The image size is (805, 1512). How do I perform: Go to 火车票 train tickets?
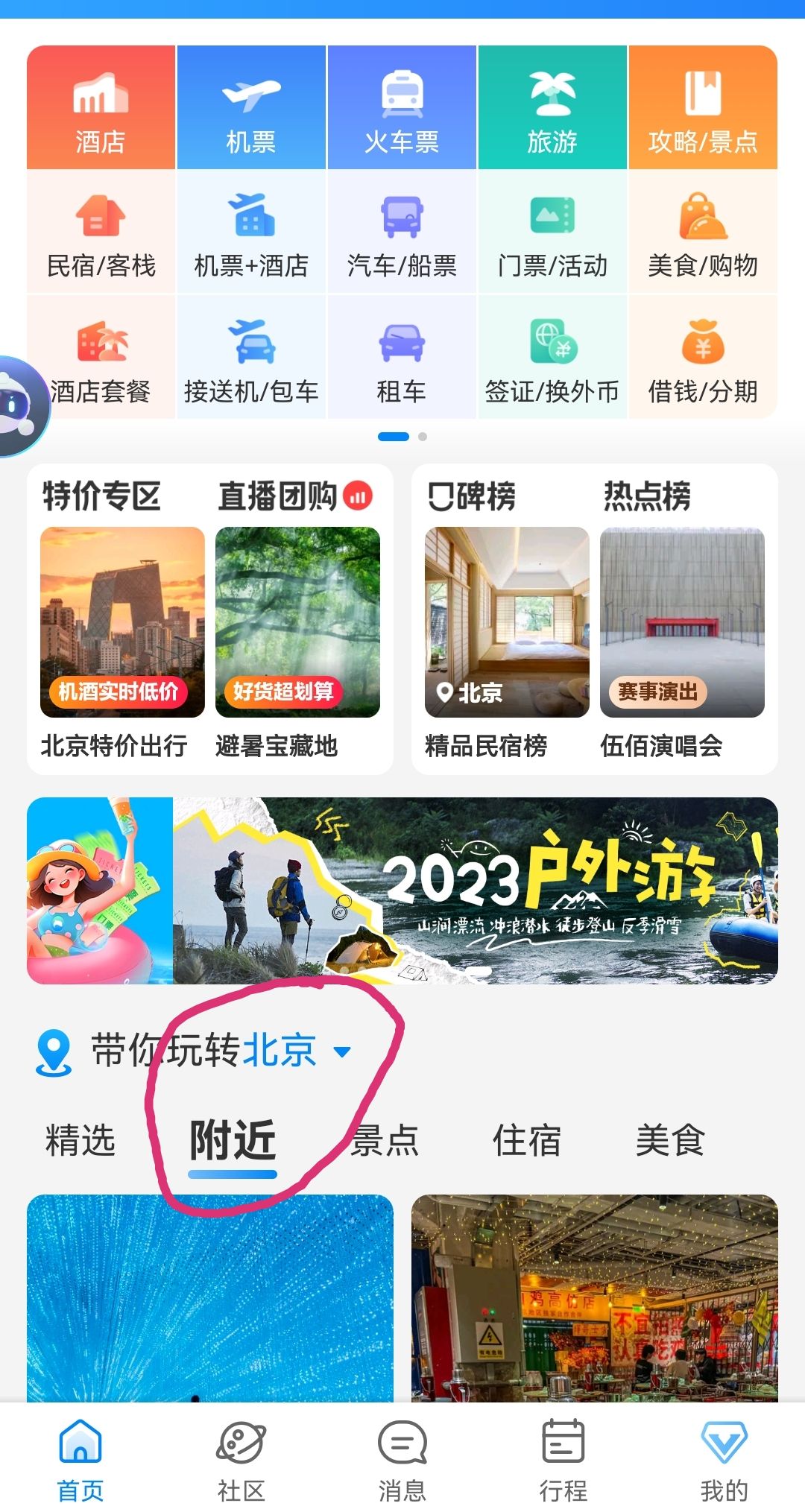point(402,108)
